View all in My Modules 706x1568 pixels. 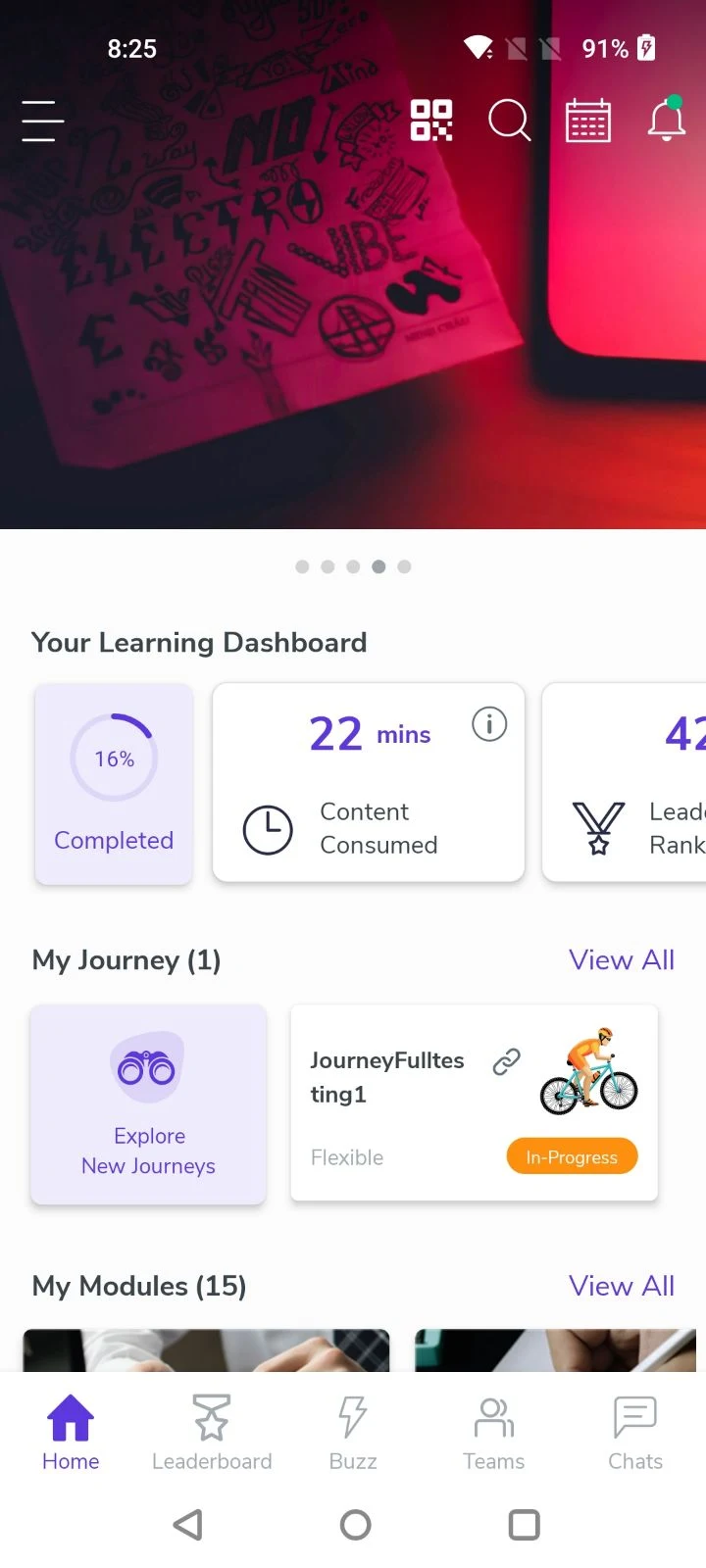coord(622,1286)
